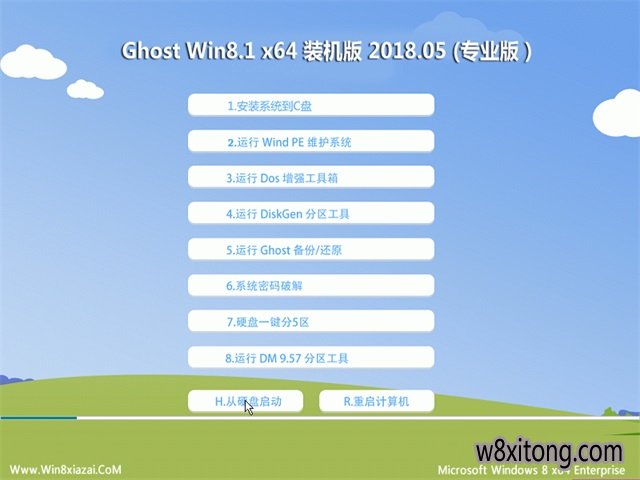Select option 7 one-key five partitions

[x=310, y=322]
